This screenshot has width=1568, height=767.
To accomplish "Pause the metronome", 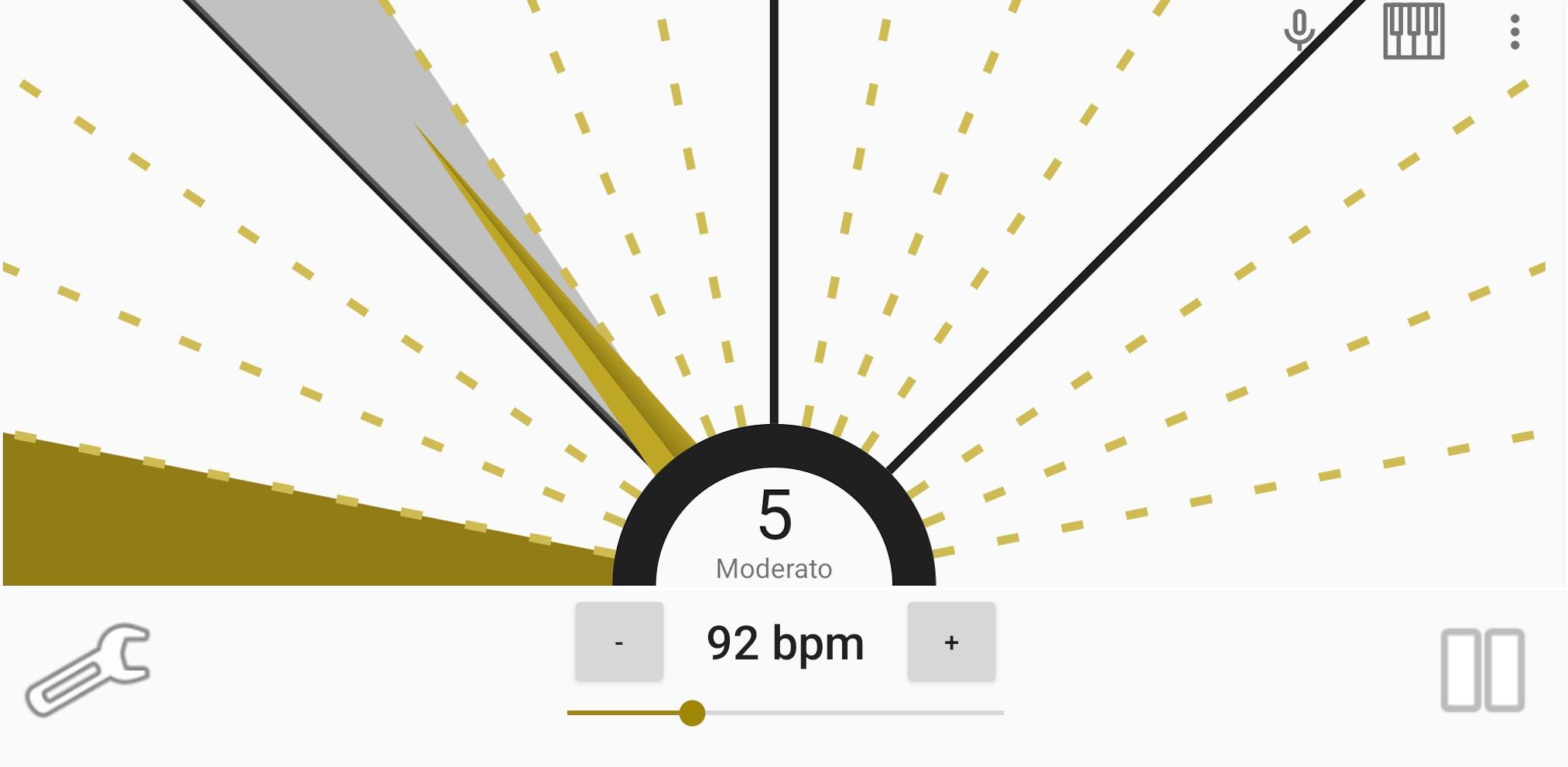I will [x=1482, y=670].
